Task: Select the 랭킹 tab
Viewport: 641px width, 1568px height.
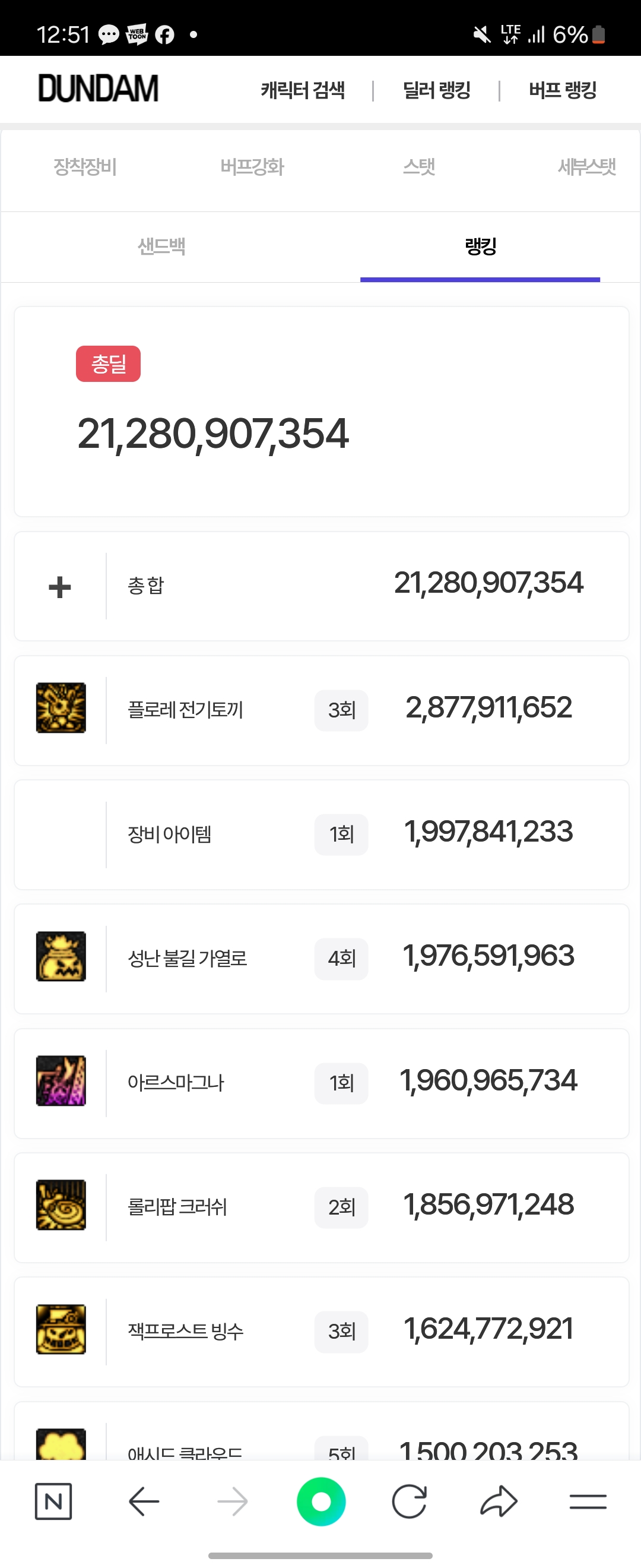Action: coord(480,246)
